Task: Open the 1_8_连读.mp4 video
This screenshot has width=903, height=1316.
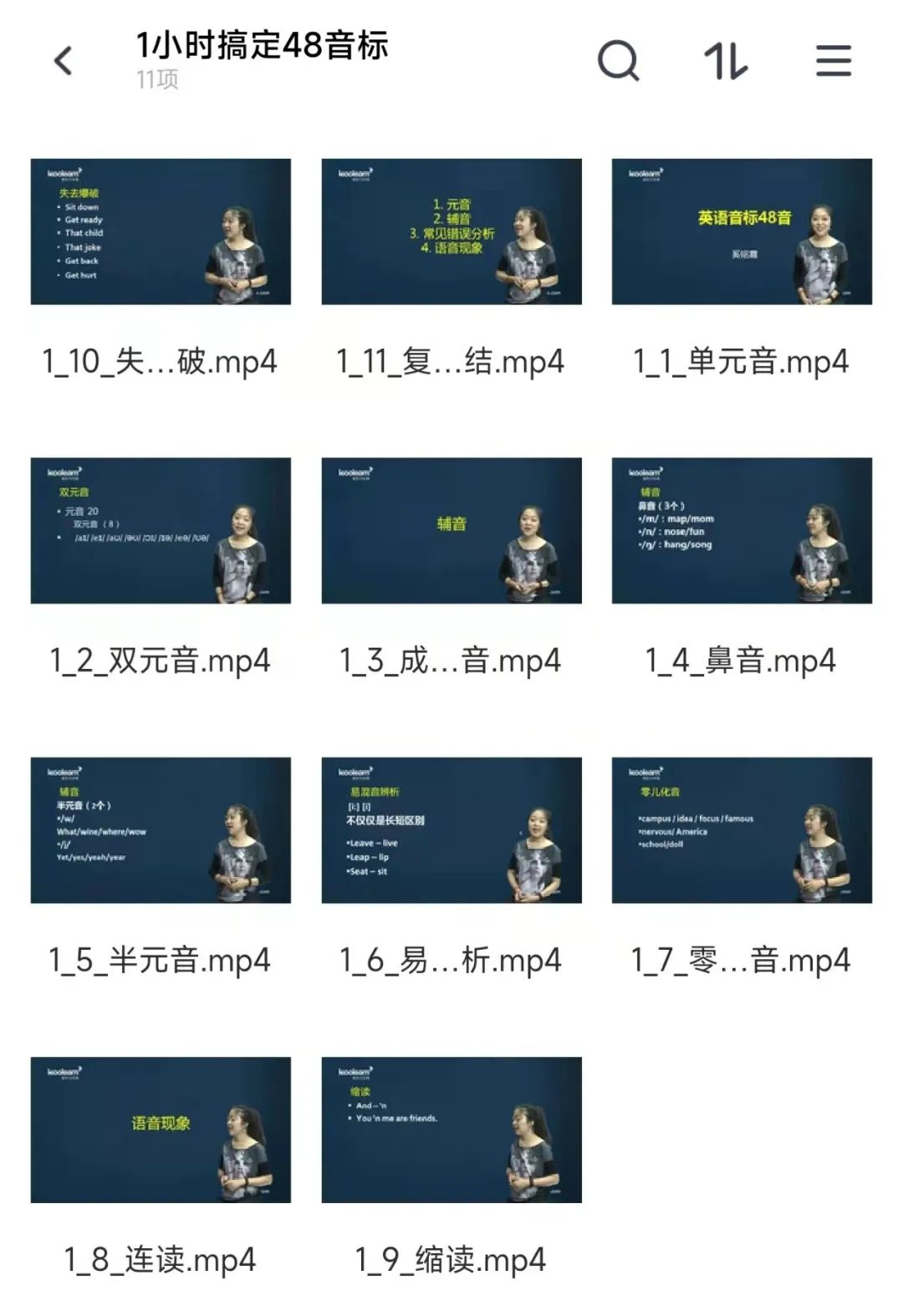Action: (161, 1130)
